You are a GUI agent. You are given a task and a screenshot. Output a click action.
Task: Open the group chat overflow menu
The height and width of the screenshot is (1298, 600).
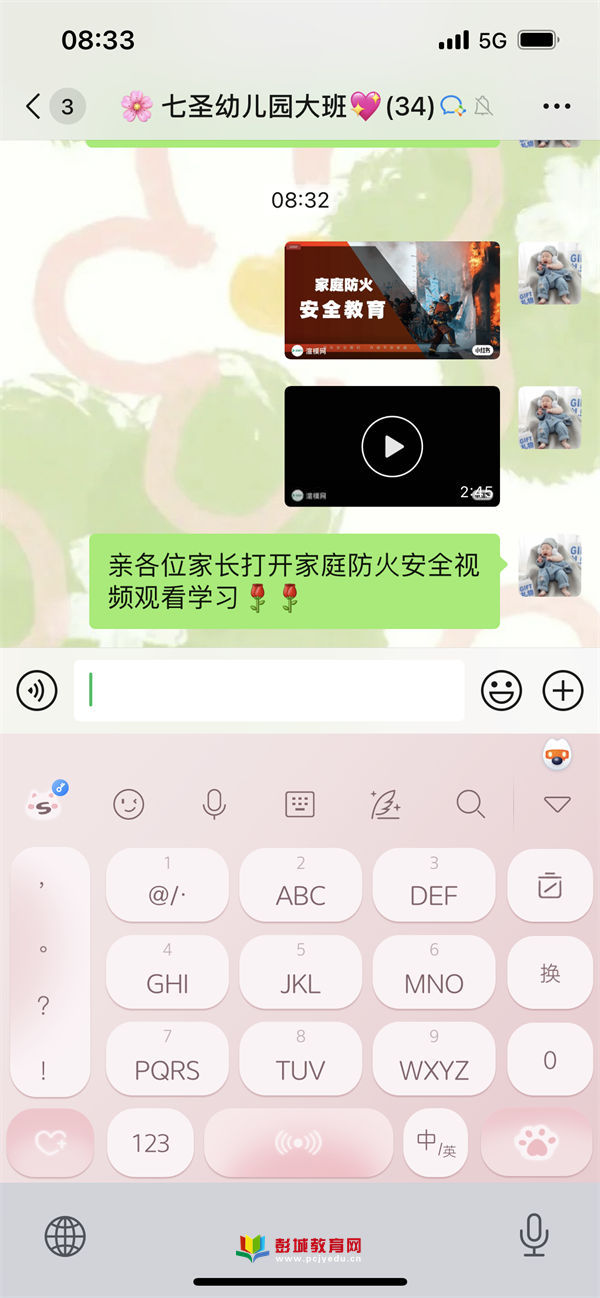pyautogui.click(x=556, y=106)
